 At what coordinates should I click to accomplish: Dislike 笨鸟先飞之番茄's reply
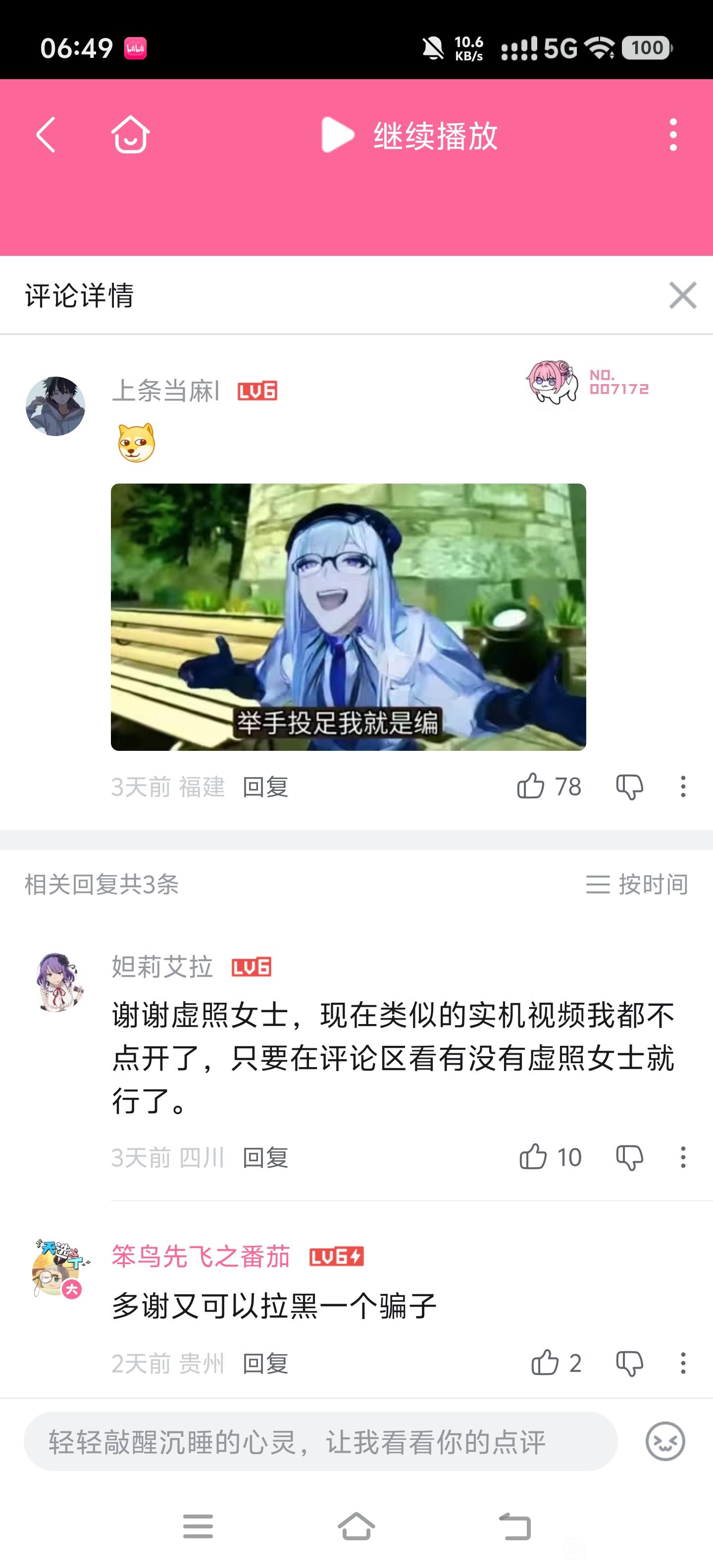[630, 1364]
